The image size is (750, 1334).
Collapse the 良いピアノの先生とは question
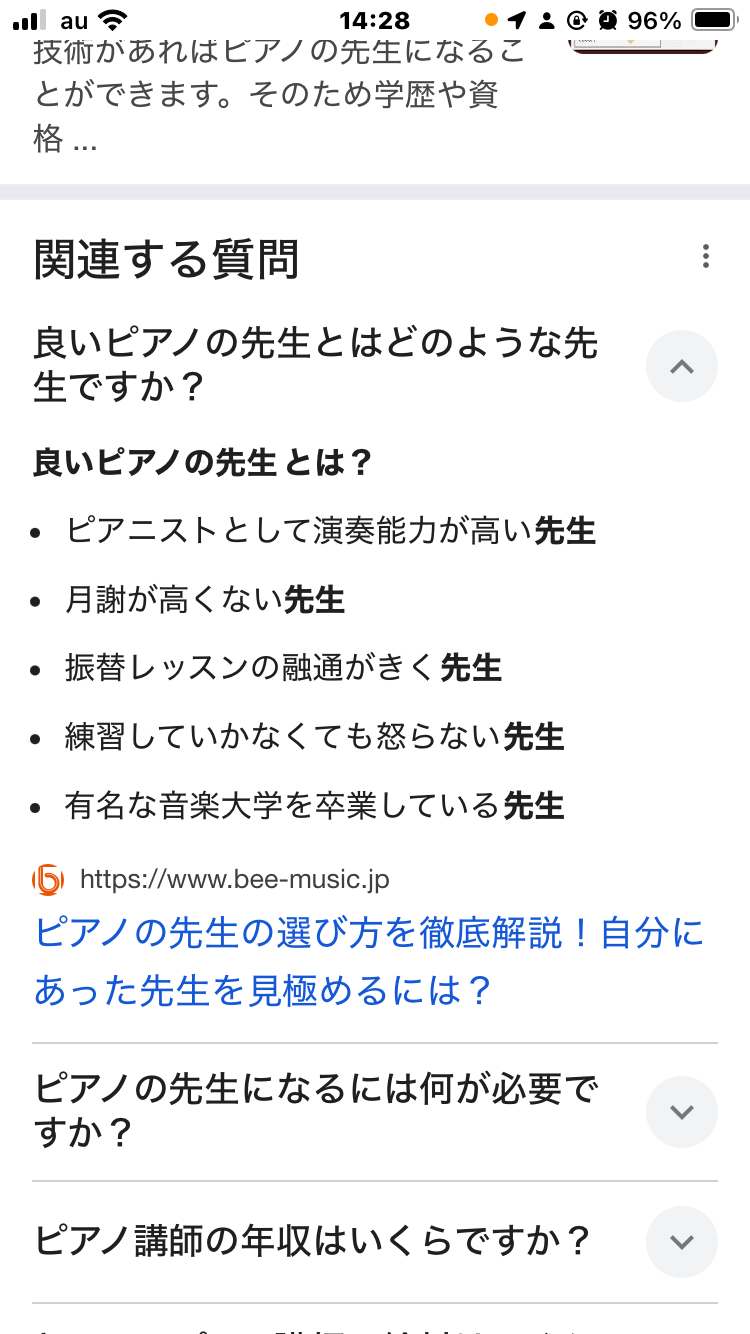pyautogui.click(x=682, y=366)
